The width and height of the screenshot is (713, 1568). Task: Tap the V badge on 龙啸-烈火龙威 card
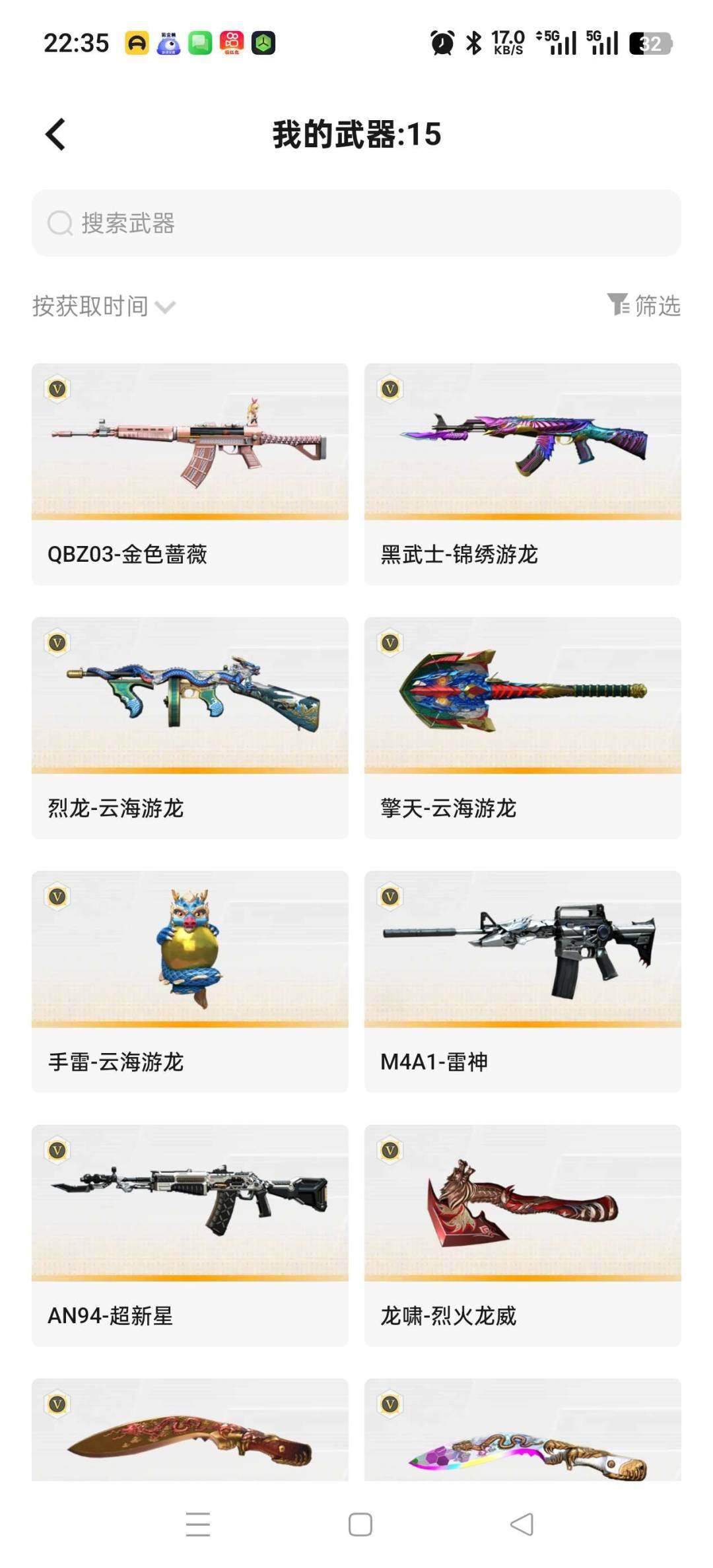(x=391, y=1150)
